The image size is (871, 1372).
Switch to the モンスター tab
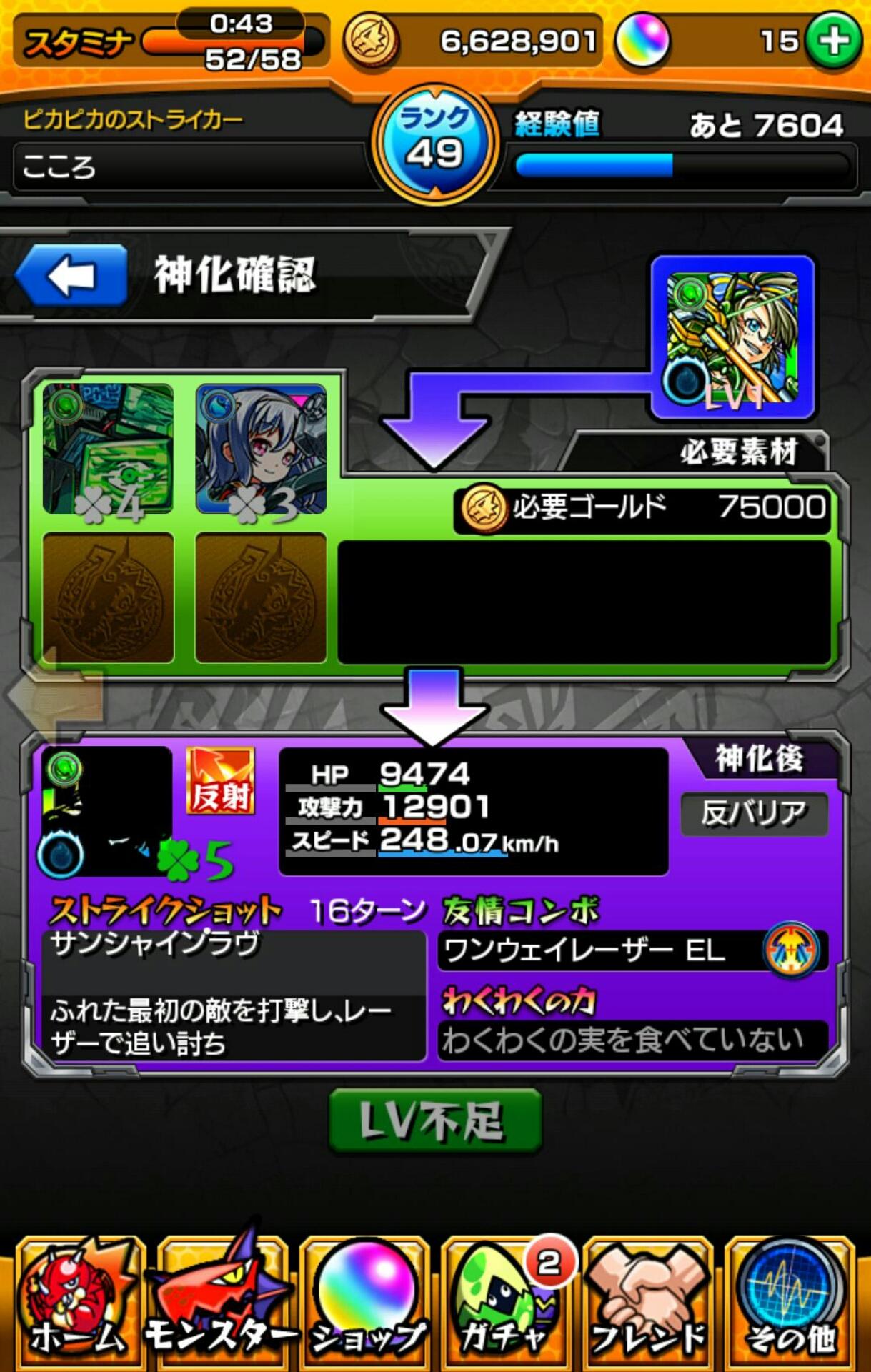(221, 1302)
